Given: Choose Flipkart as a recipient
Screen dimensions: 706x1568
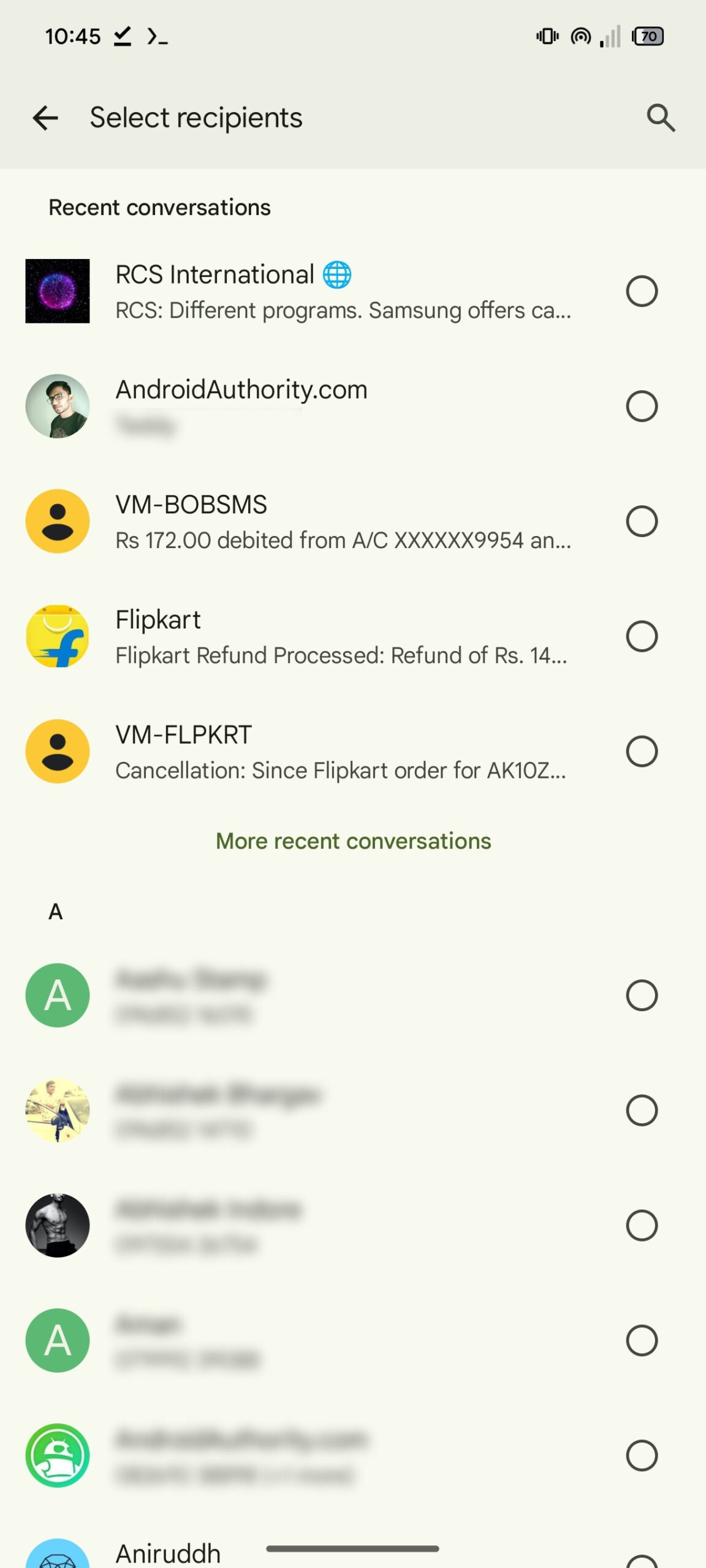Looking at the screenshot, I should tap(641, 636).
